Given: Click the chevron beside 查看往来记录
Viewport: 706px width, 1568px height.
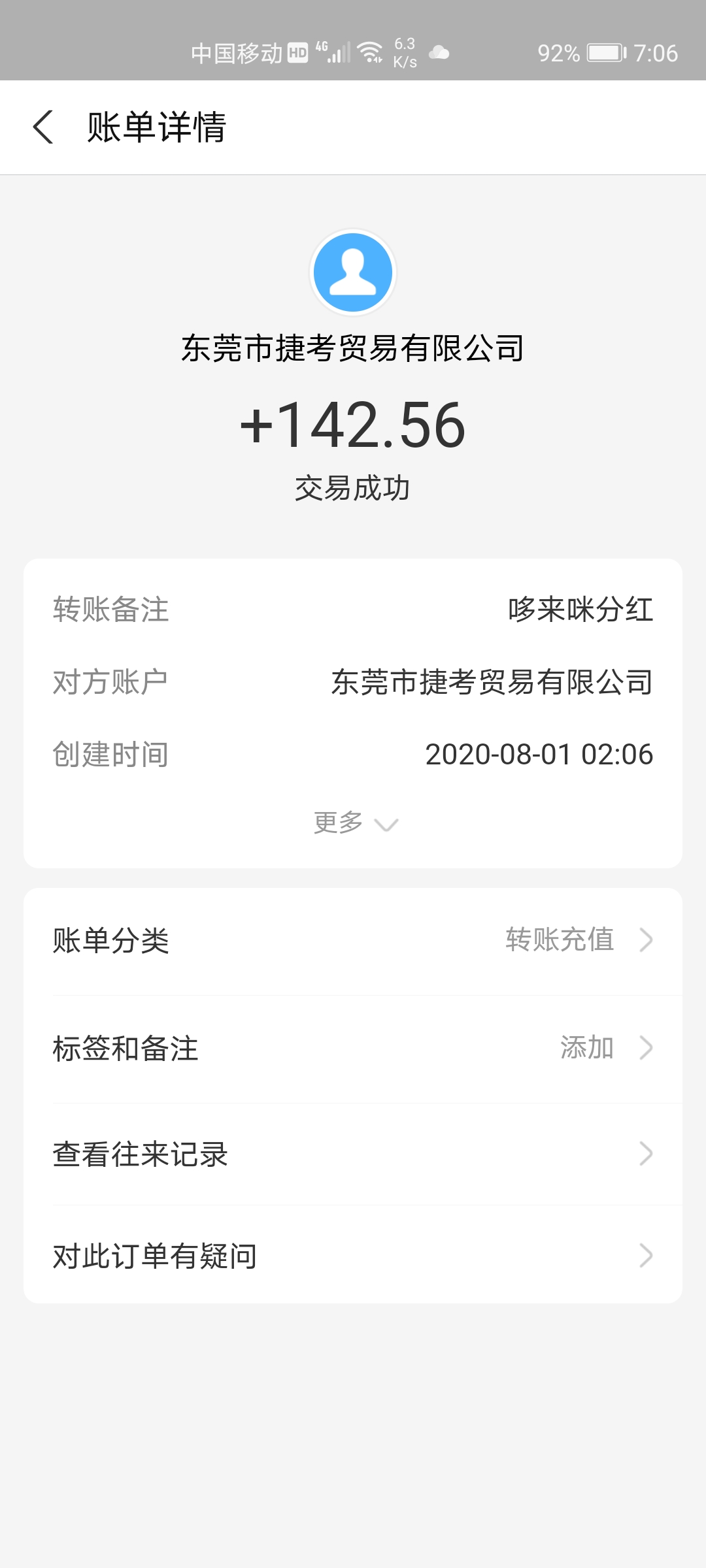Looking at the screenshot, I should [x=646, y=1154].
